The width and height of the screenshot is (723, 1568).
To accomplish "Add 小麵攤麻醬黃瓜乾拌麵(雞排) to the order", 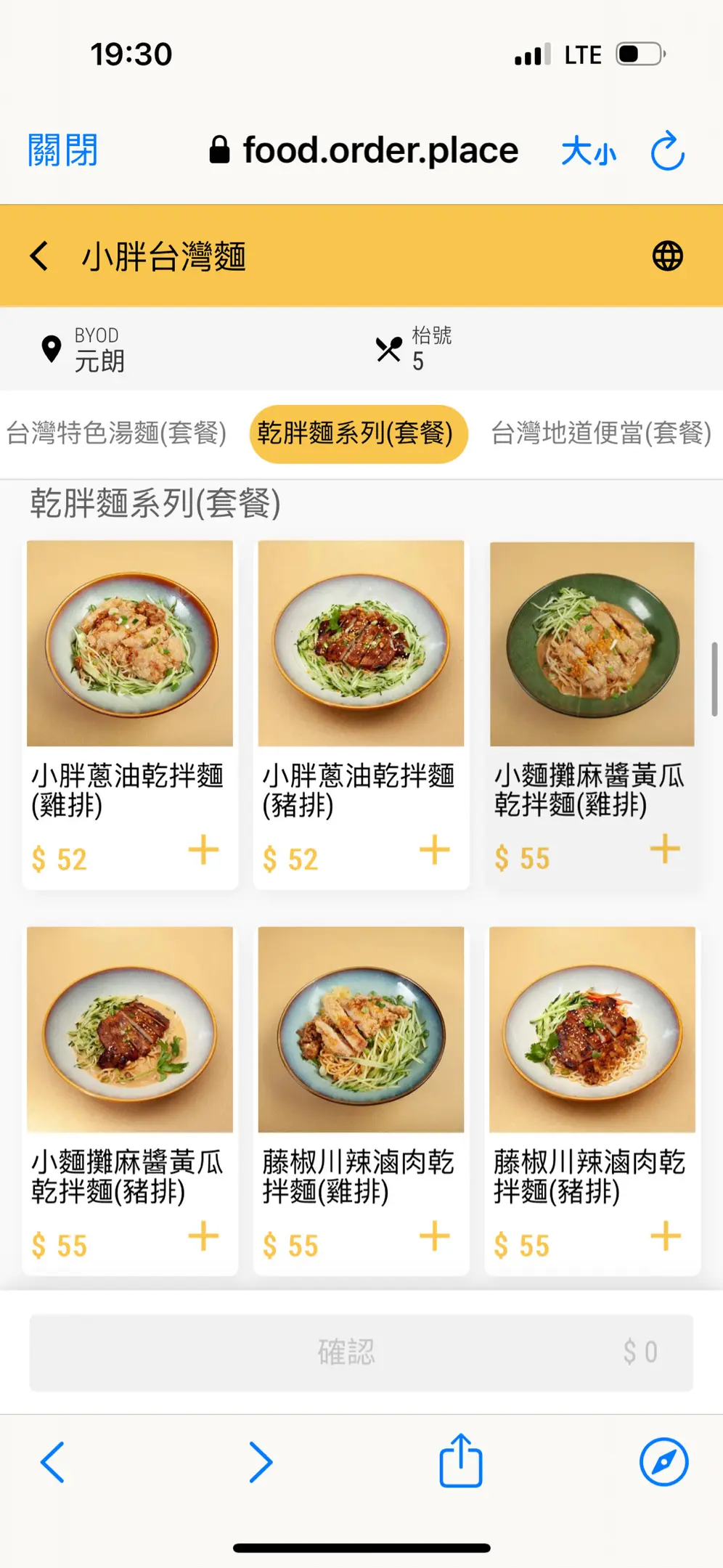I will 665,849.
